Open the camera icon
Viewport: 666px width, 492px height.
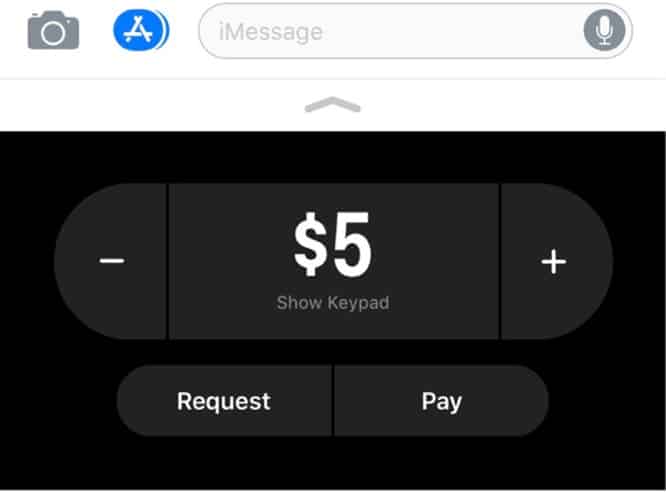(52, 31)
